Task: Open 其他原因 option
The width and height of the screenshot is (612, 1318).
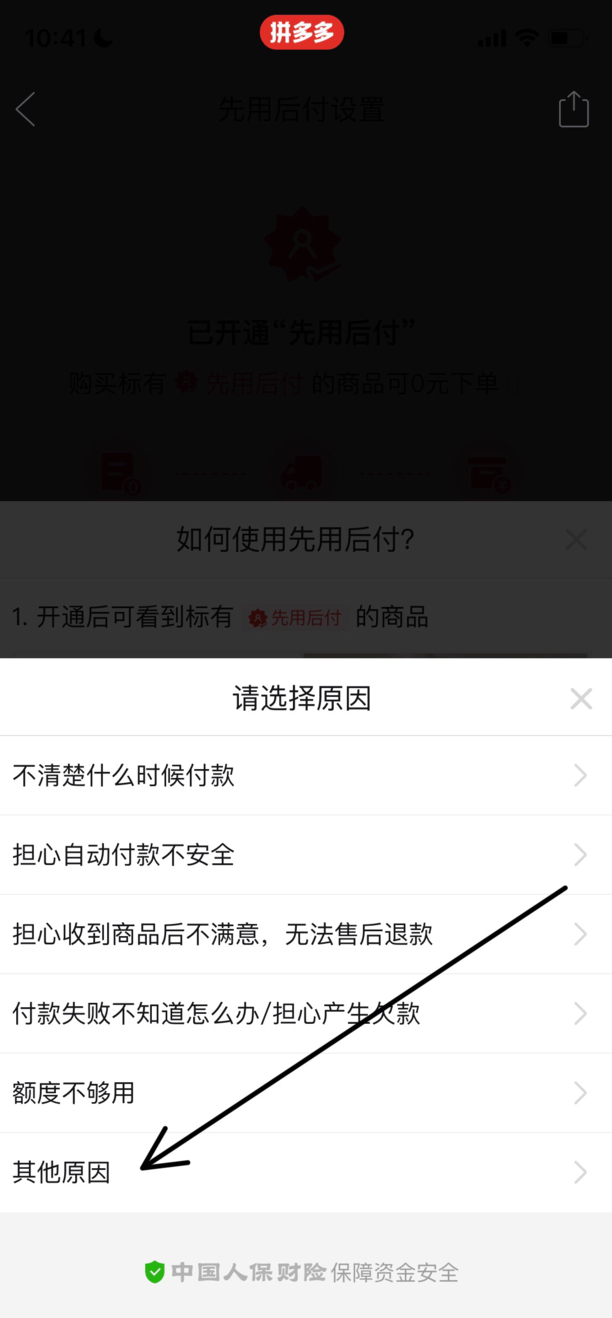Action: pyautogui.click(x=306, y=1172)
